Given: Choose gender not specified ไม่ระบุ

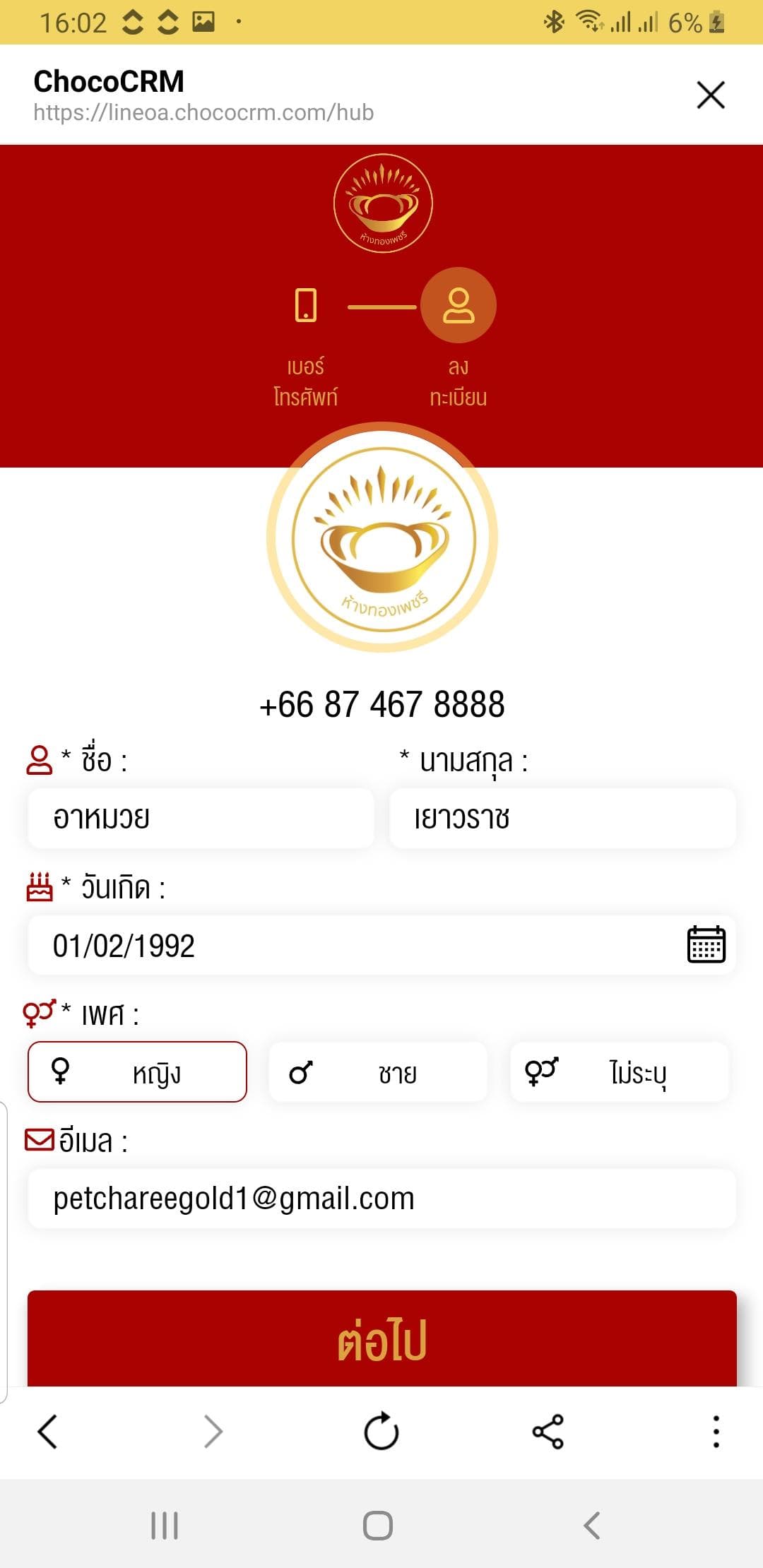Looking at the screenshot, I should (x=620, y=1072).
